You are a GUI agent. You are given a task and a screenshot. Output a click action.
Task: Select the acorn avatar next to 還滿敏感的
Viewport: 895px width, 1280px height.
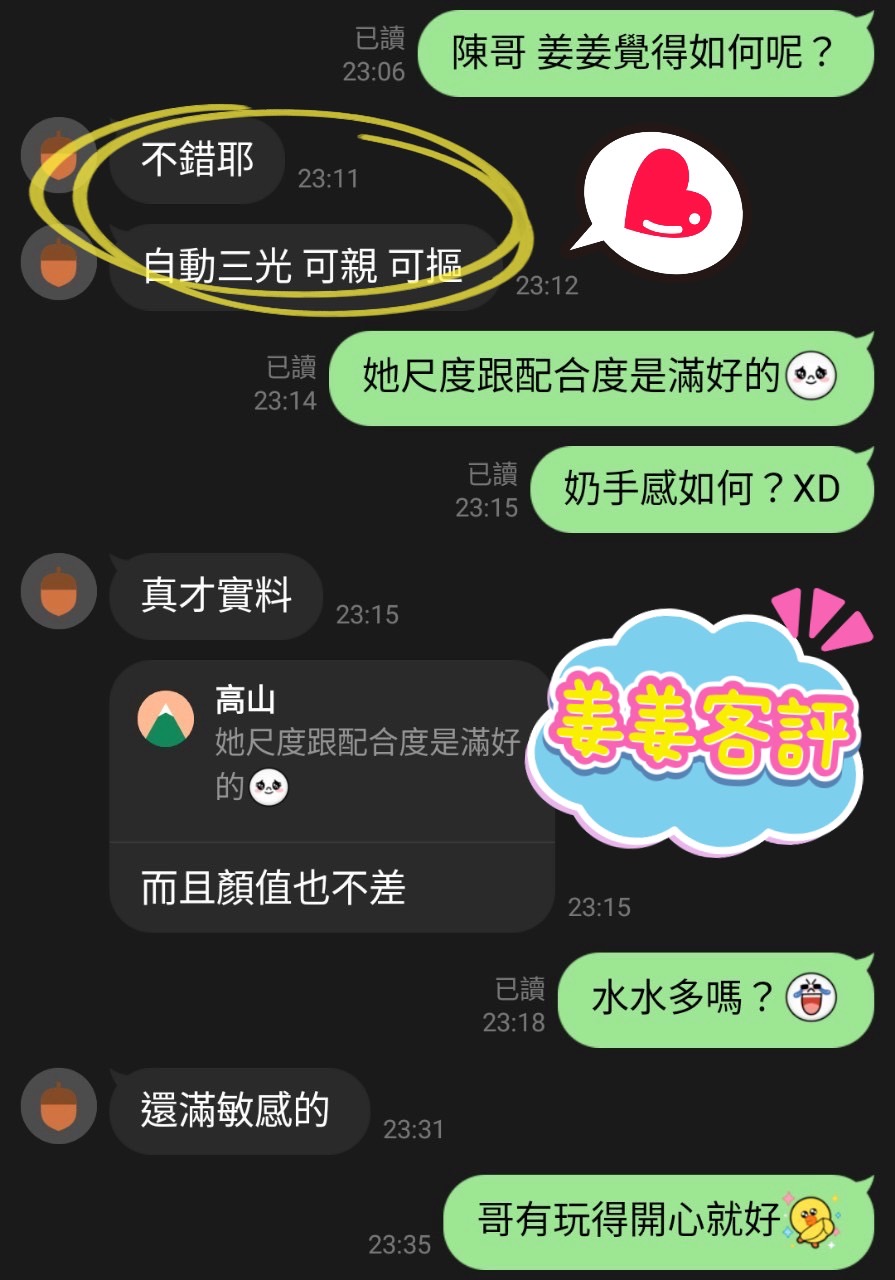[58, 1107]
